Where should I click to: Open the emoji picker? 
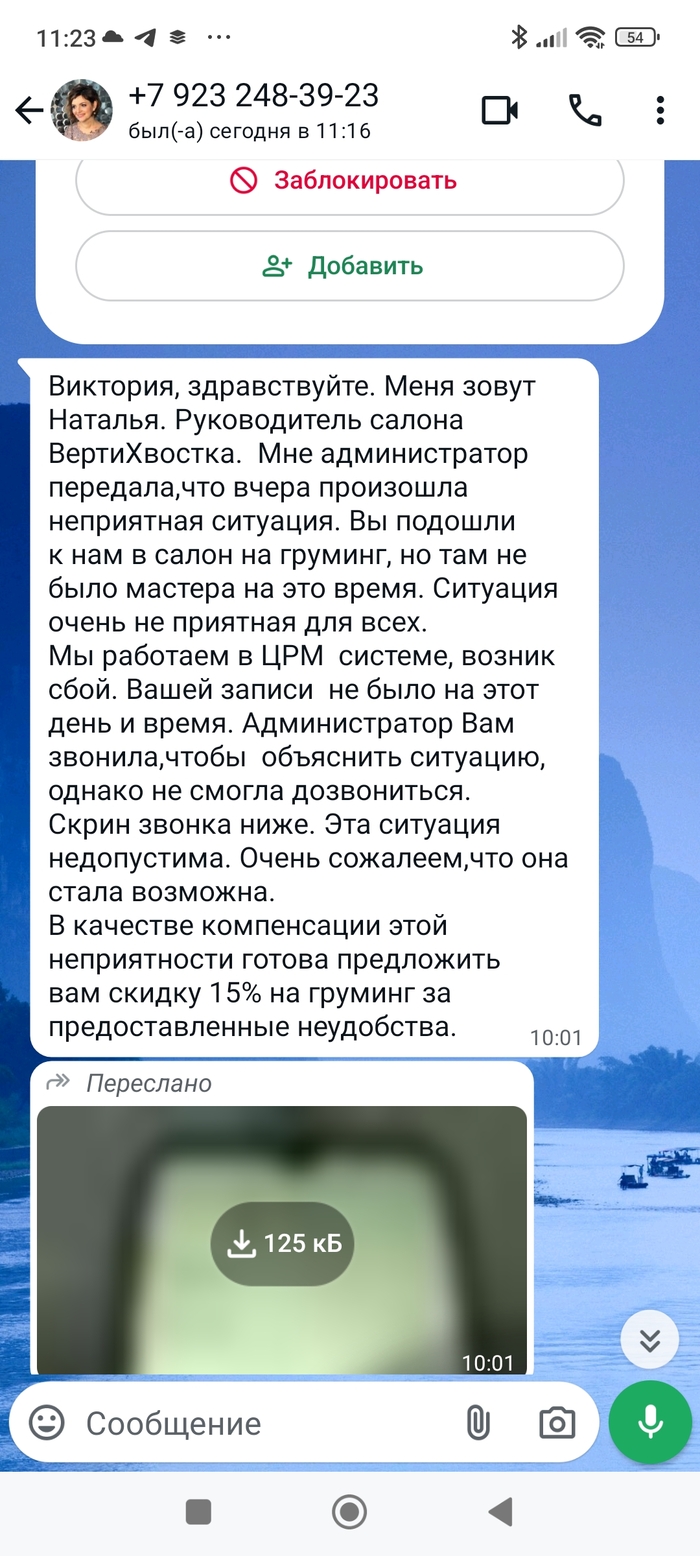[x=46, y=1422]
